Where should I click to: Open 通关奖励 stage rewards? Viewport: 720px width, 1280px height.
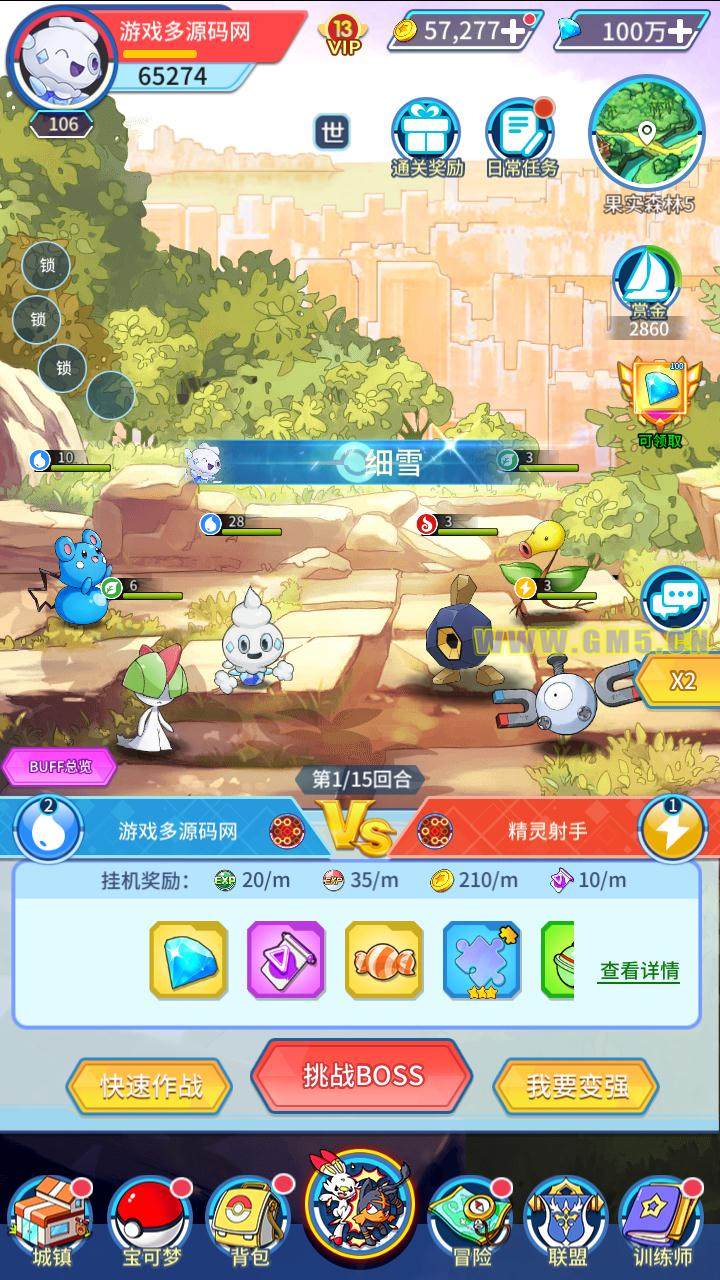pyautogui.click(x=427, y=135)
